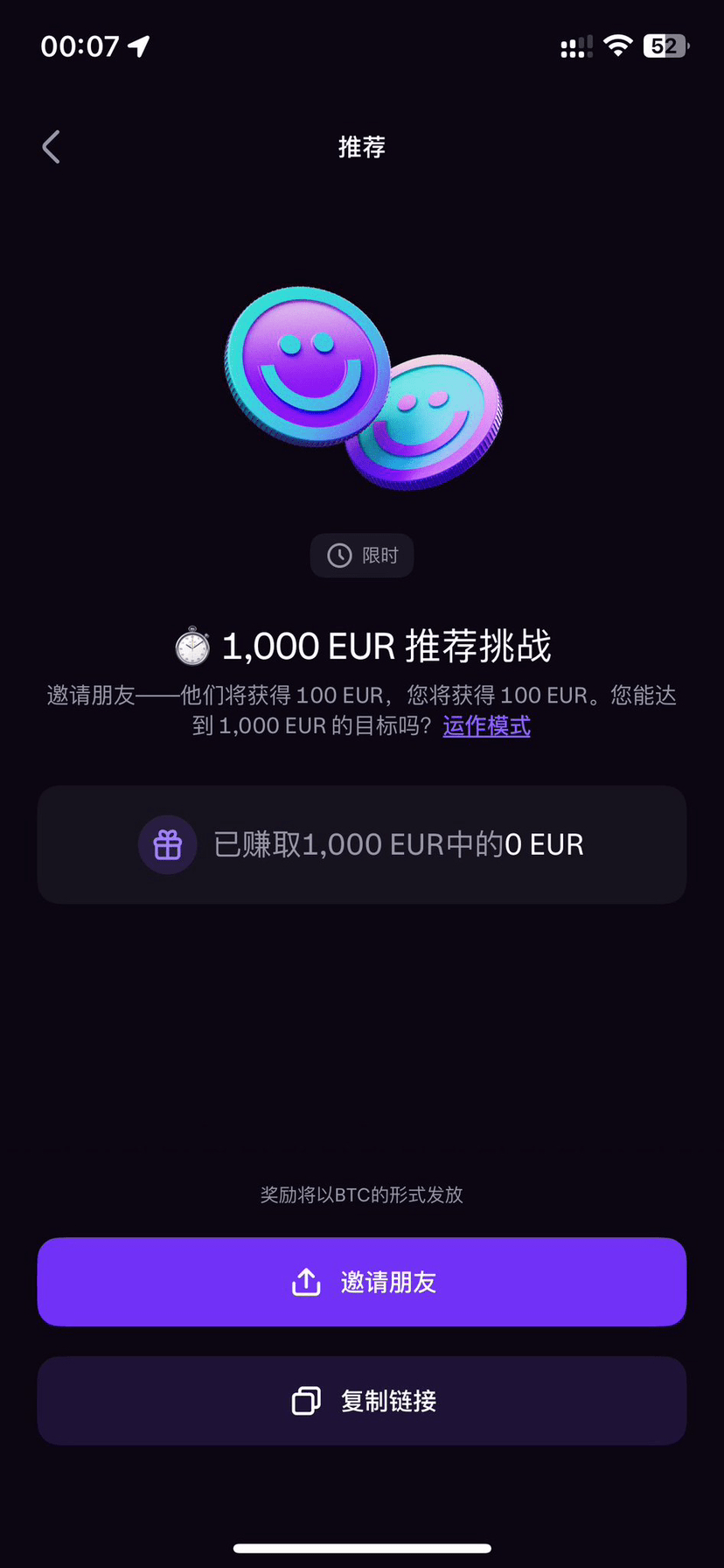Copy the referral link via 复制链接
Image resolution: width=724 pixels, height=1568 pixels.
click(x=362, y=1401)
